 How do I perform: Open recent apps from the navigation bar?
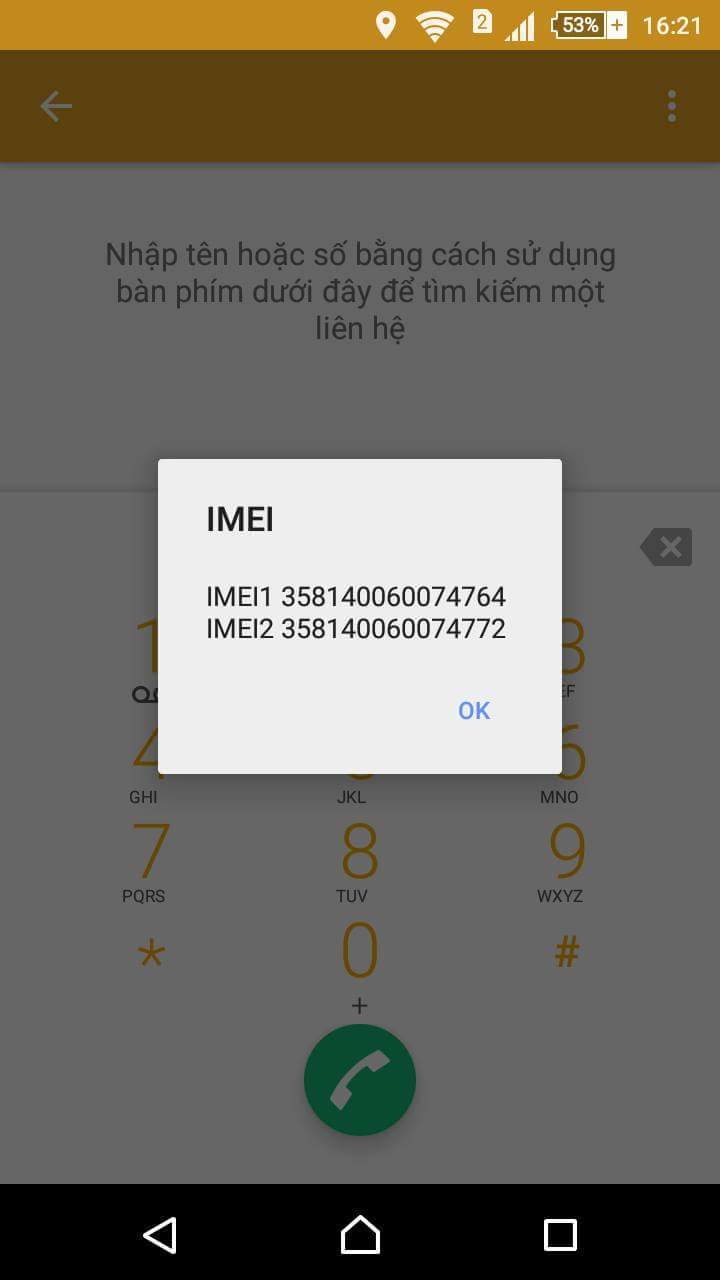560,1235
